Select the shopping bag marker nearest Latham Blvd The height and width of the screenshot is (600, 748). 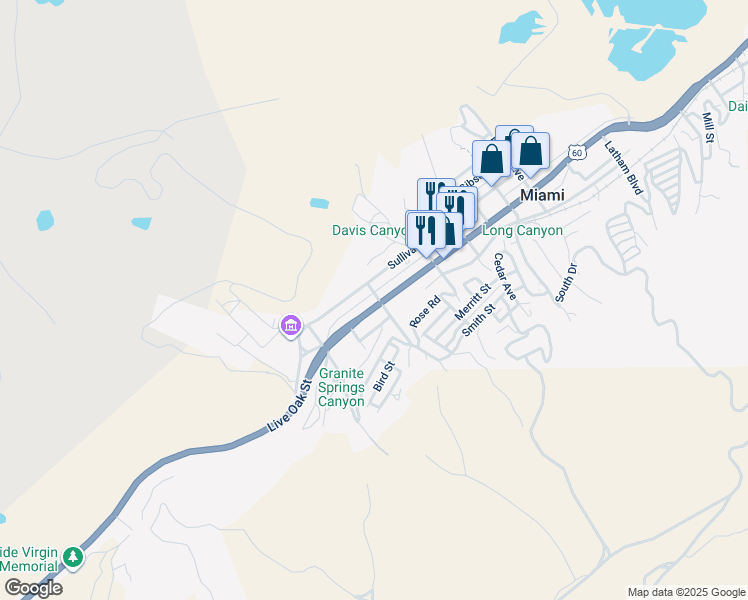pyautogui.click(x=531, y=152)
